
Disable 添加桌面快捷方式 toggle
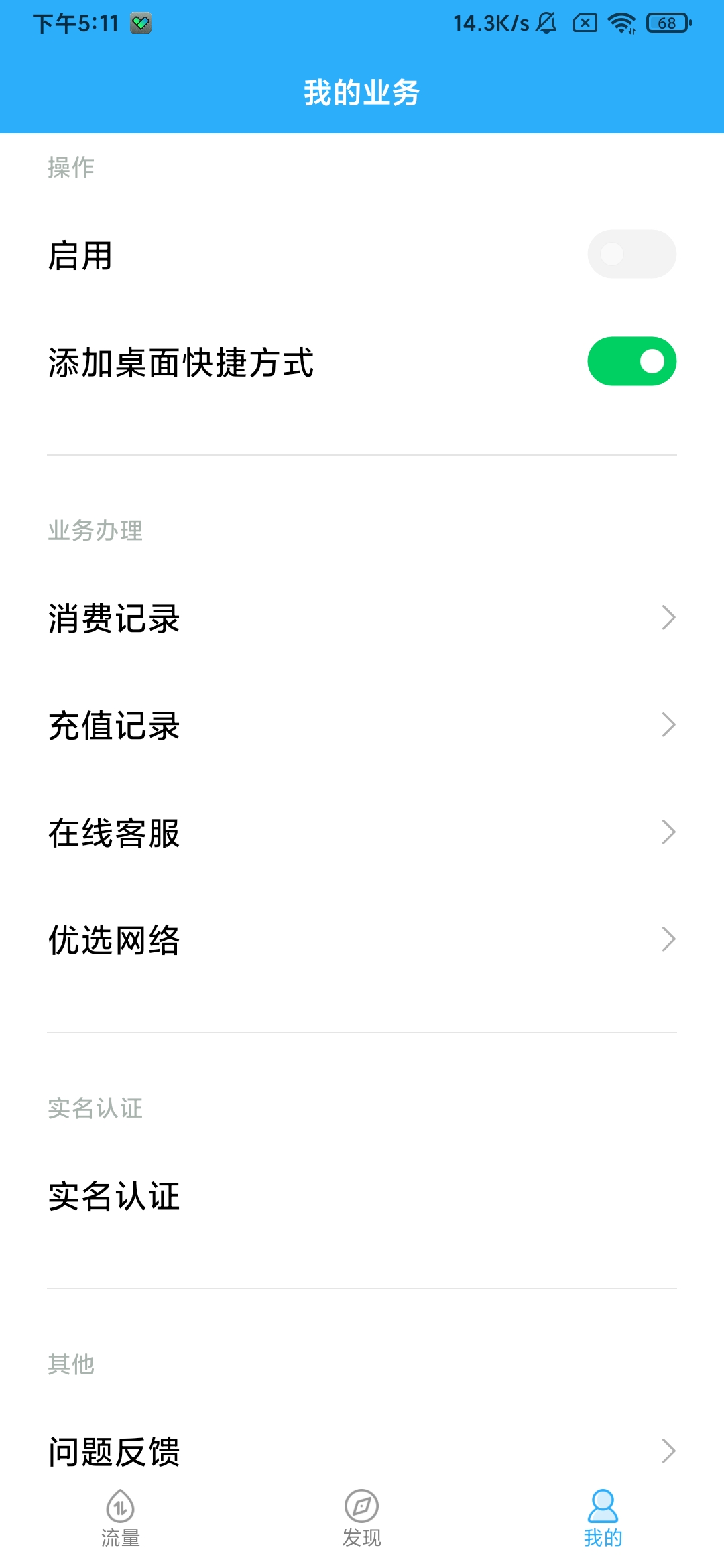coord(631,361)
